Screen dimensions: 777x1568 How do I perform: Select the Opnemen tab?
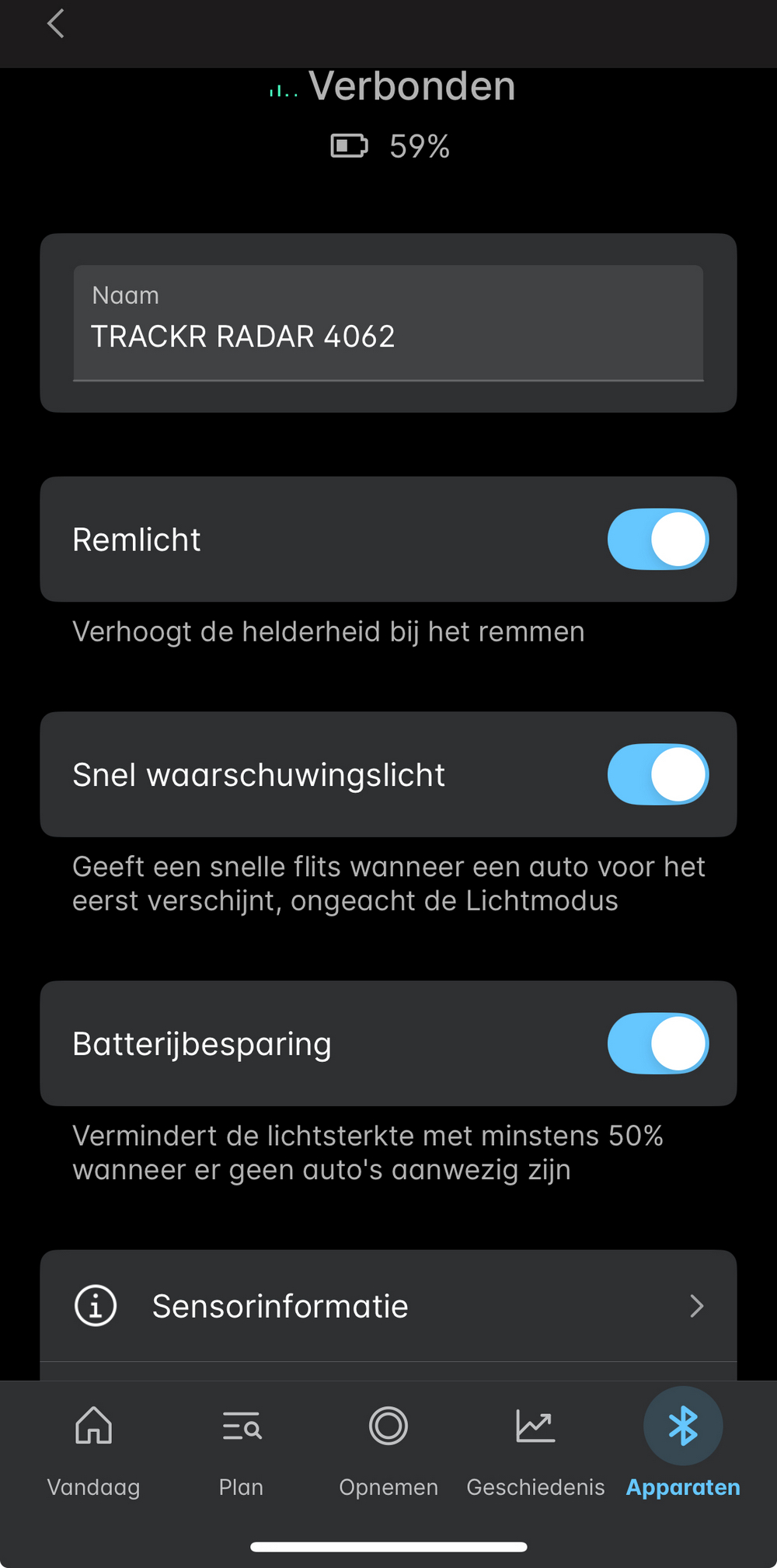(388, 1451)
